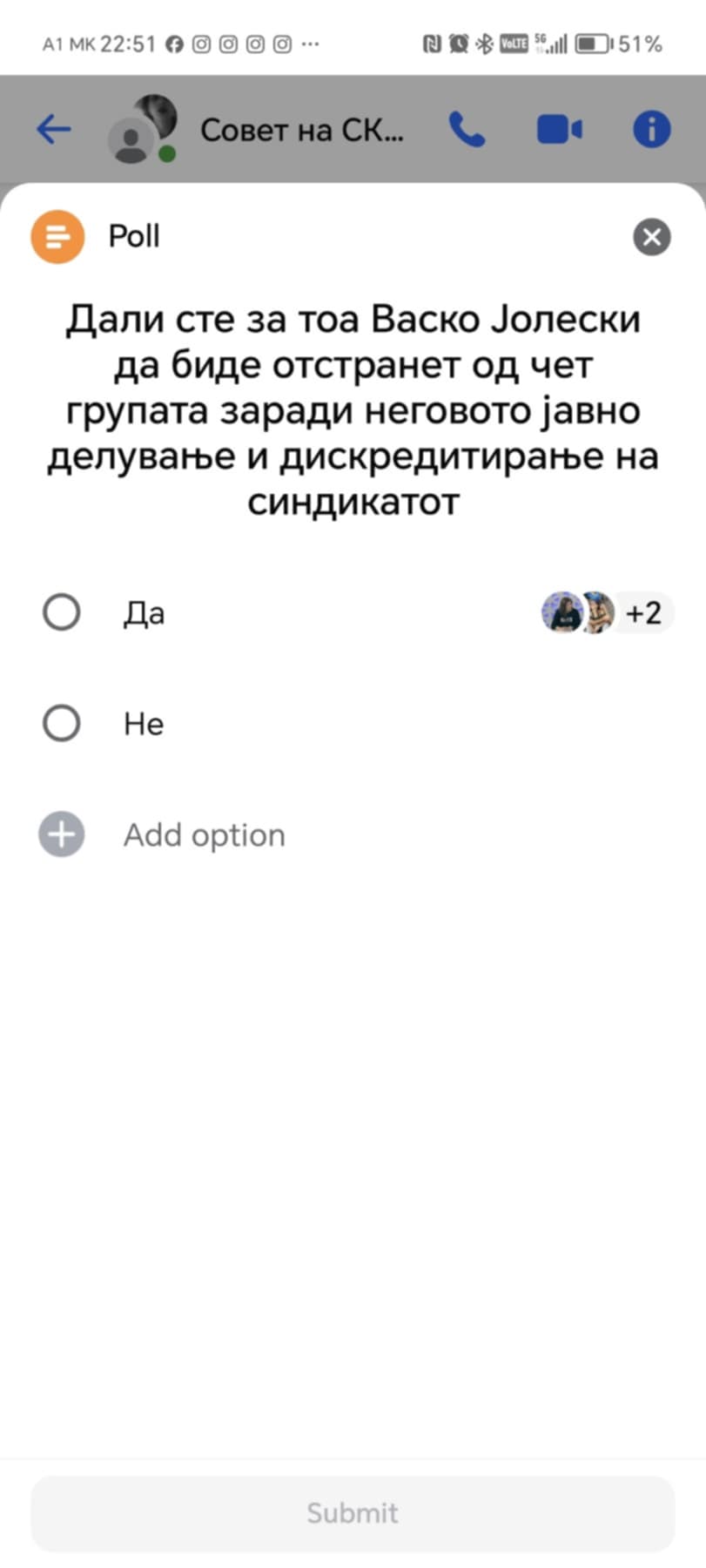The height and width of the screenshot is (1568, 706).
Task: Go back from the chat
Action: 54,130
